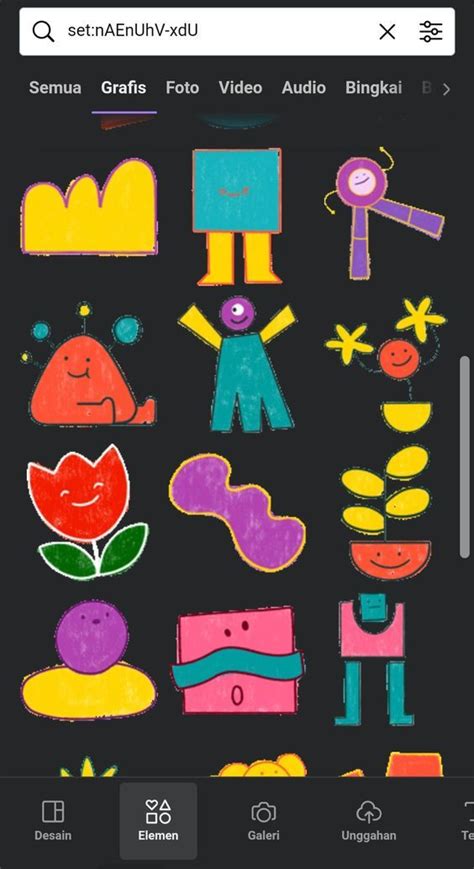The image size is (474, 869).
Task: Pick the purple ball on yellow oval graphic
Action: 89,661
